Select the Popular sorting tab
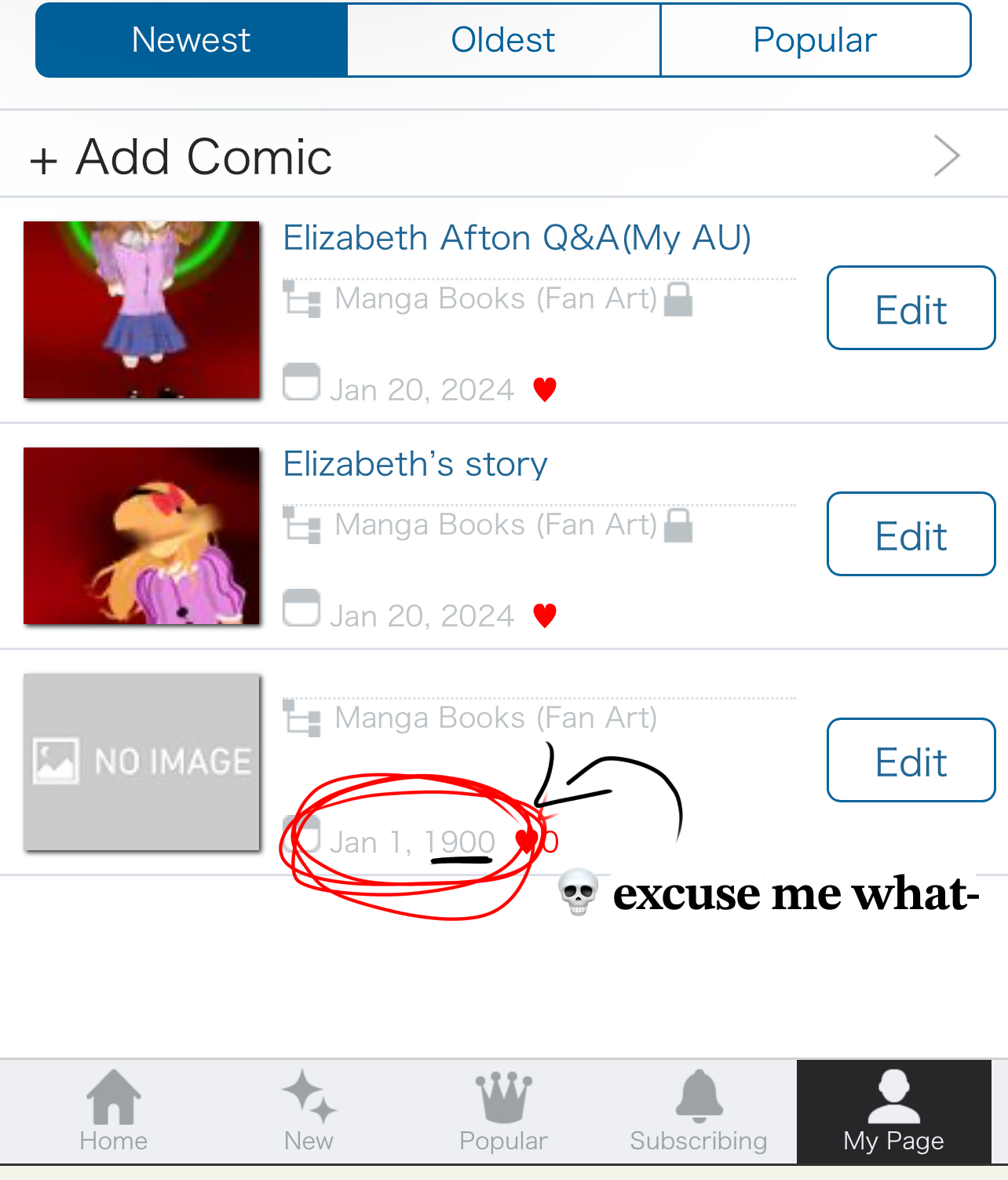Image resolution: width=1008 pixels, height=1180 pixels. [815, 40]
